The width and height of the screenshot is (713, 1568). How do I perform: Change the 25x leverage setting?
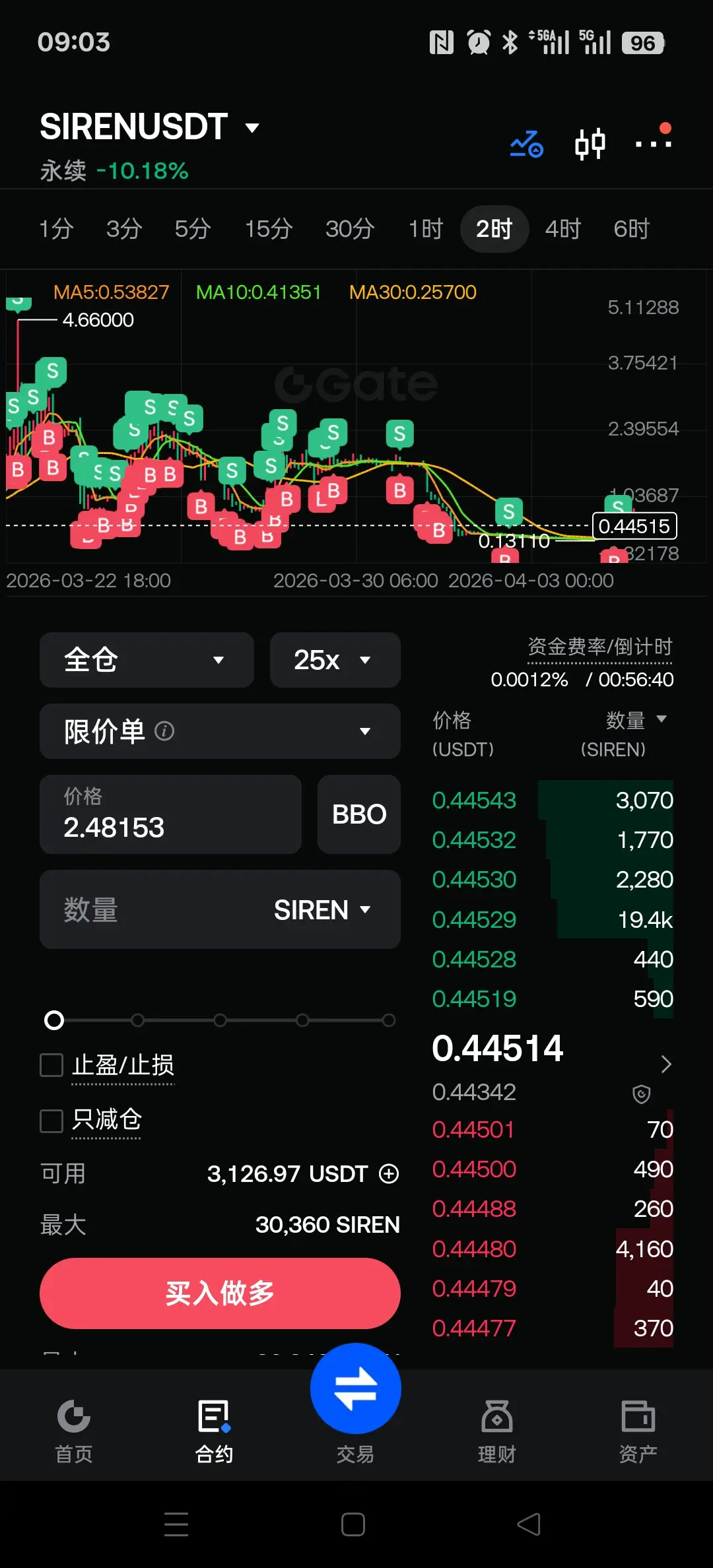334,660
